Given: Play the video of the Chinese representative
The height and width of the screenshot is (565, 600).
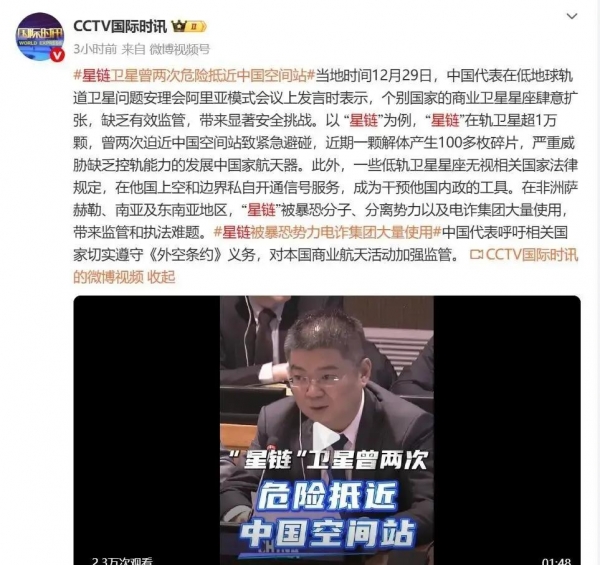Looking at the screenshot, I should click(326, 439).
